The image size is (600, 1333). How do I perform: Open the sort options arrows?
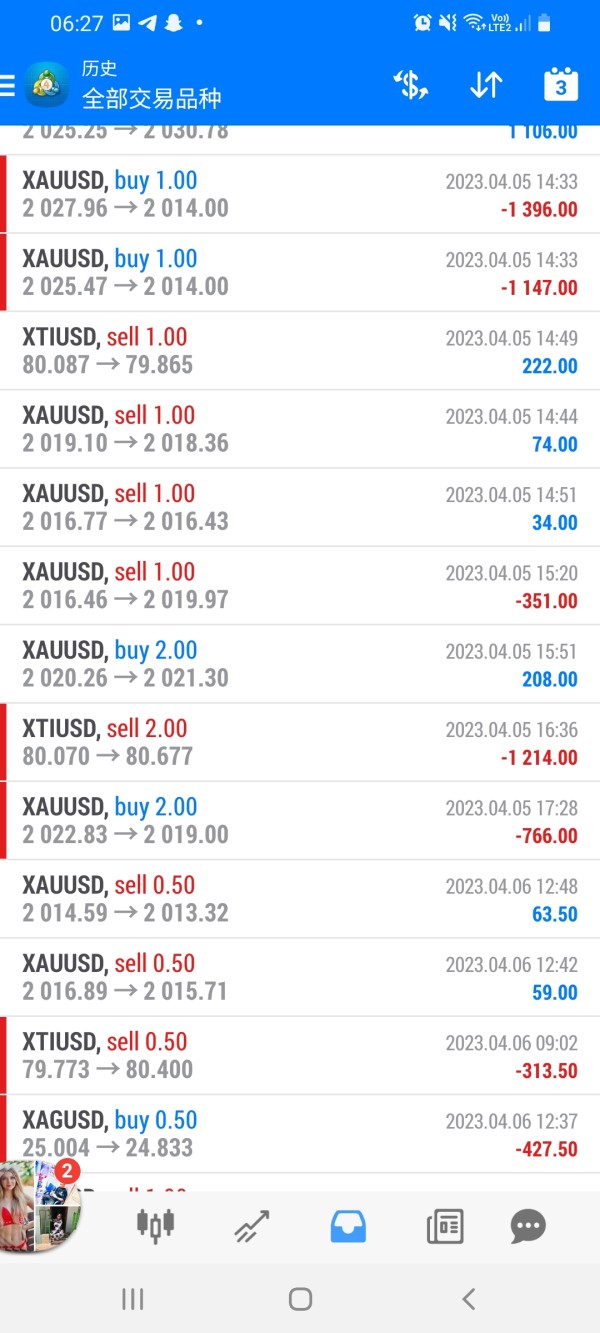tap(485, 86)
